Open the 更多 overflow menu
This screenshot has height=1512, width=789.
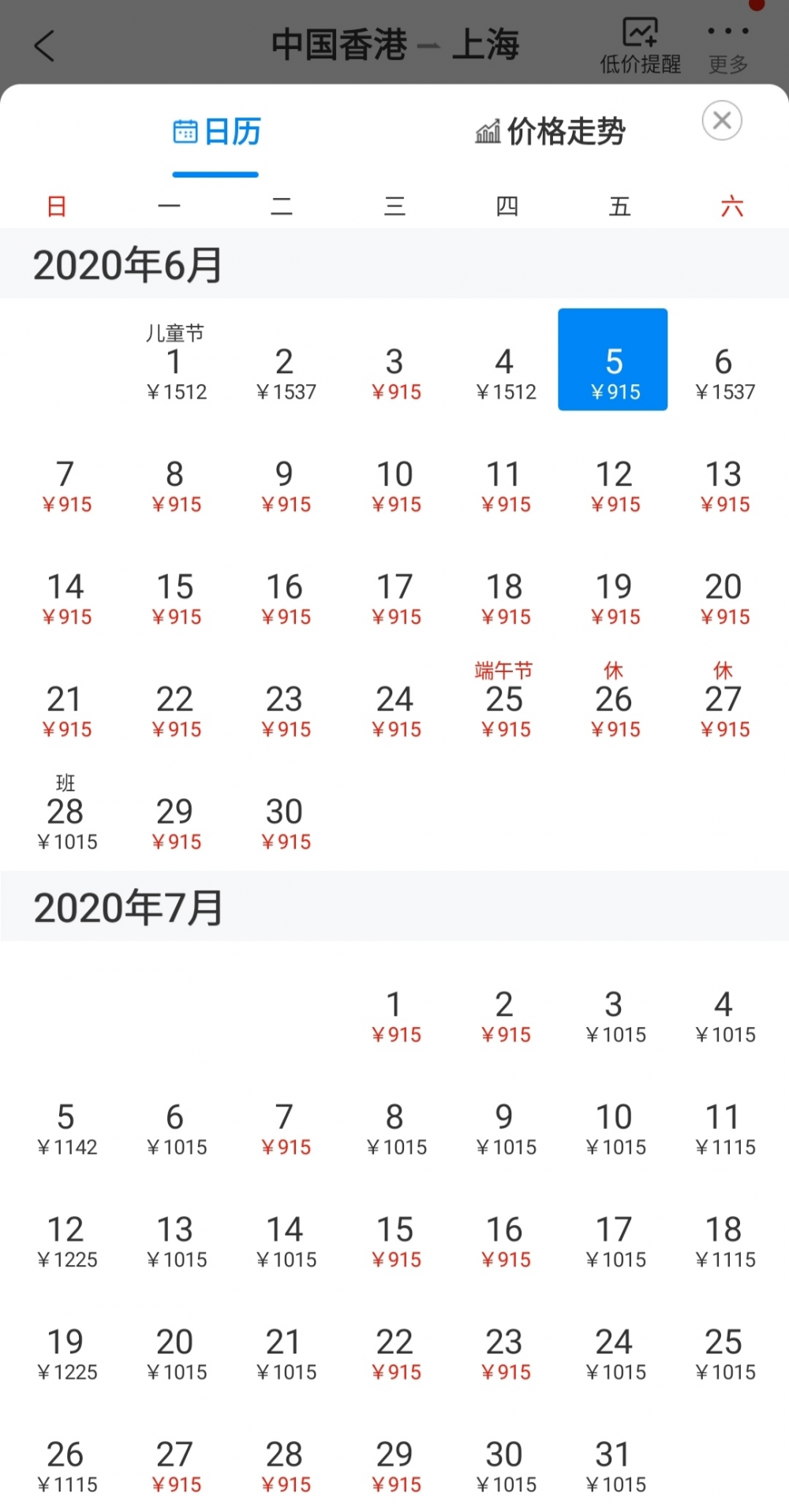[727, 45]
